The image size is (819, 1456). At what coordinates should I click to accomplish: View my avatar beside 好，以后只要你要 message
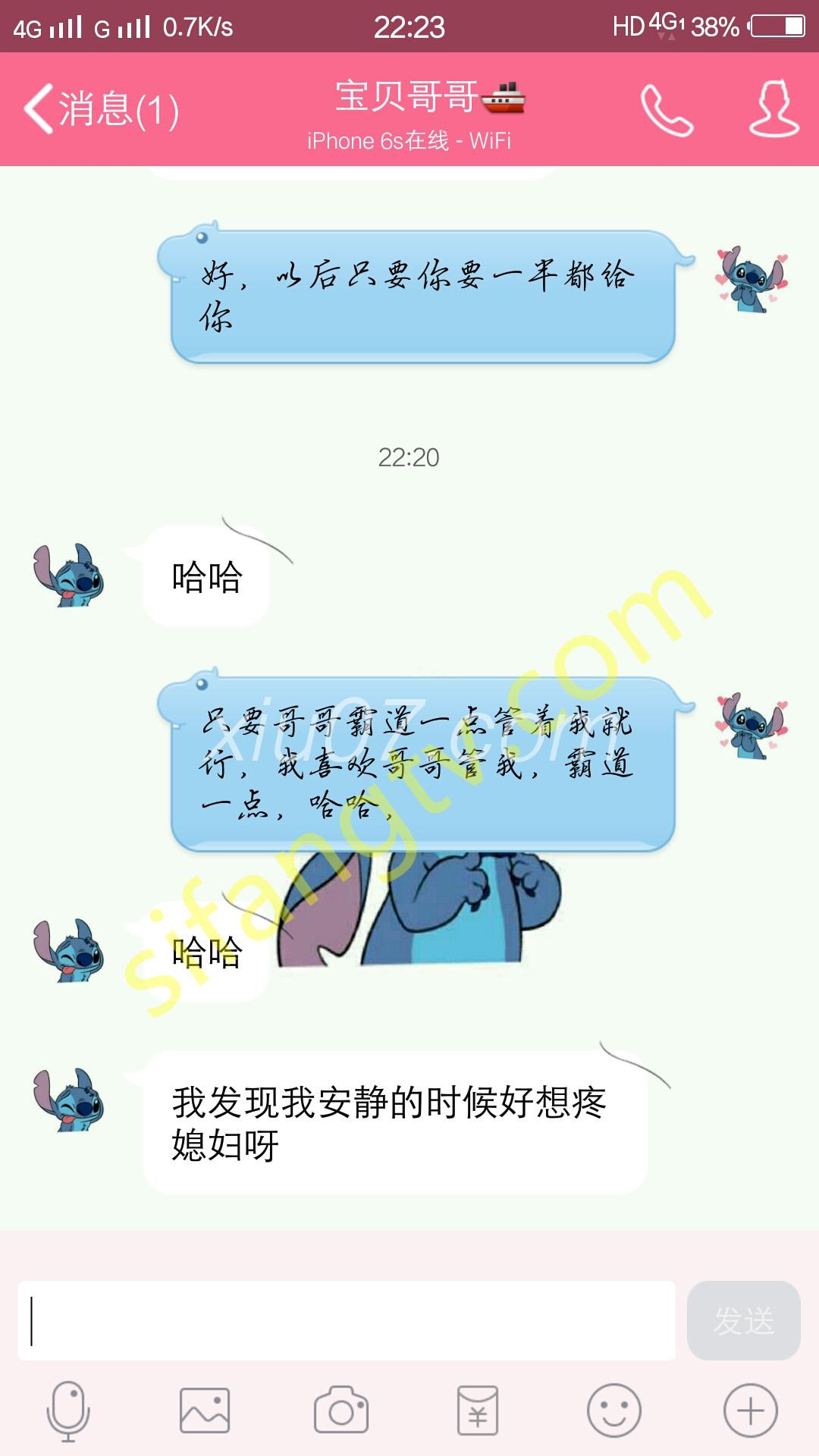click(752, 279)
